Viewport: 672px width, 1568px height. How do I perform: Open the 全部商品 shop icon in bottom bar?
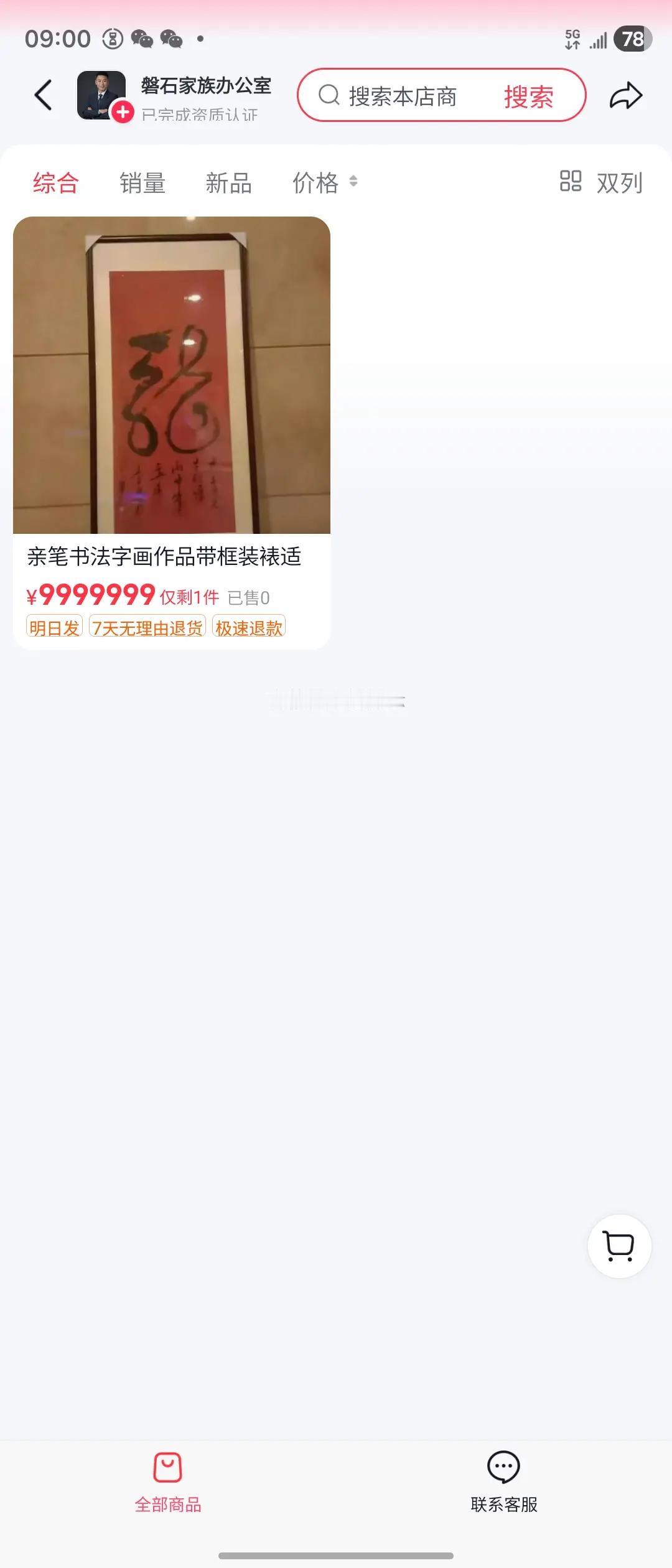pos(167,1468)
